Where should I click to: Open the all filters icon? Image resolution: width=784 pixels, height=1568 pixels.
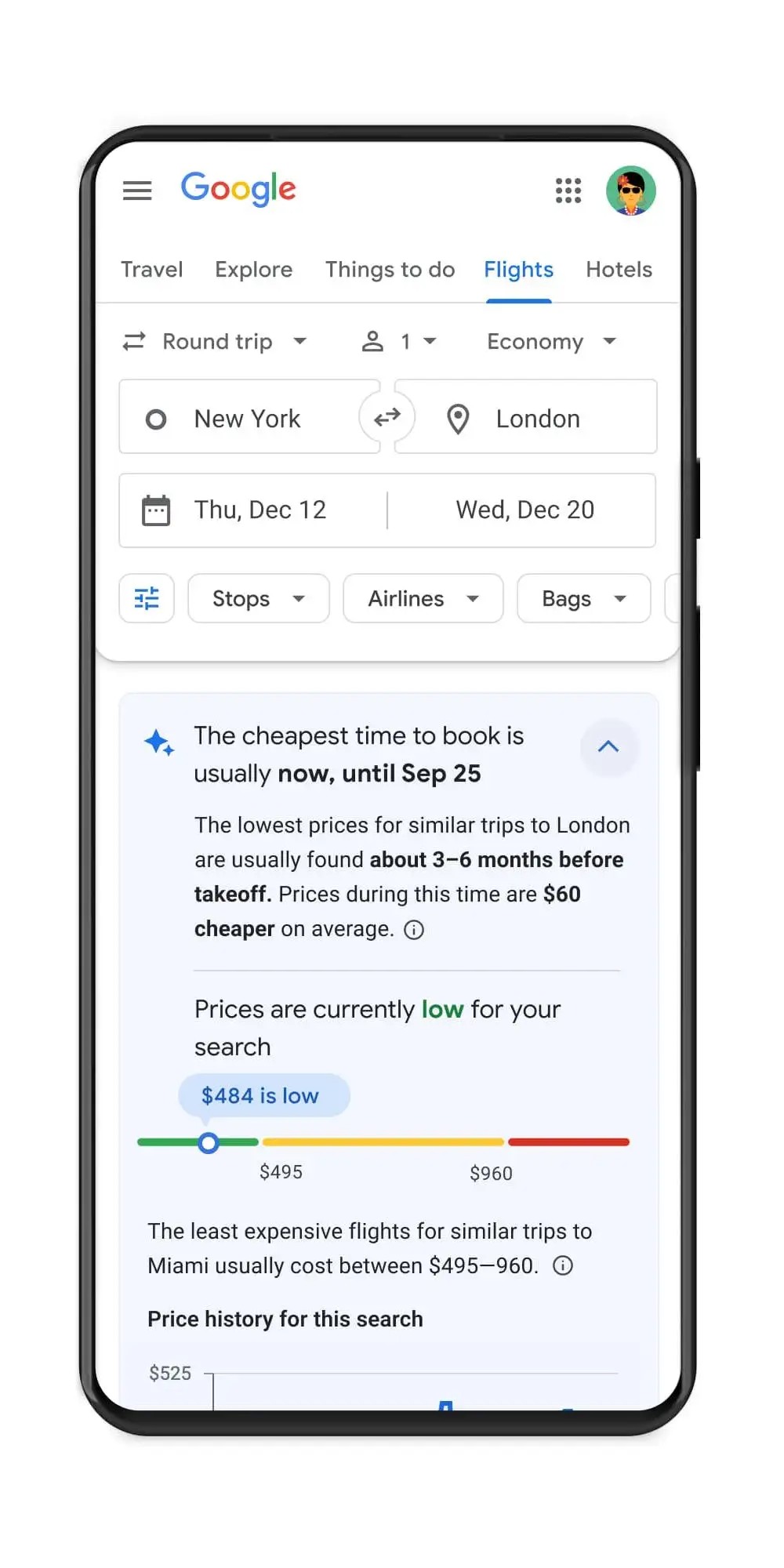click(x=147, y=598)
